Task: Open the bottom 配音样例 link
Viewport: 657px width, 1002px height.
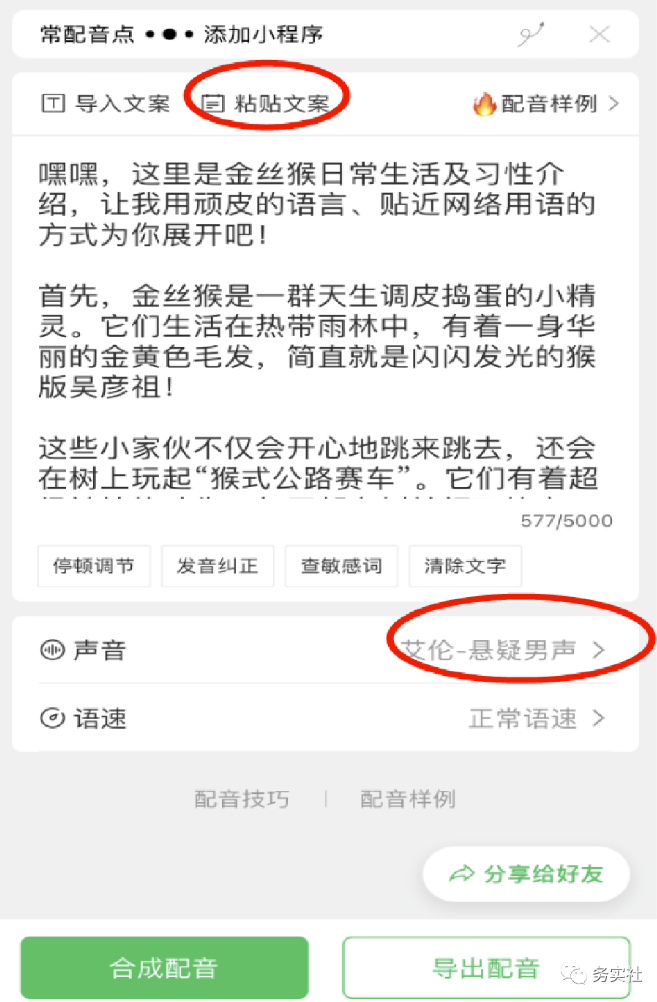Action: tap(408, 799)
